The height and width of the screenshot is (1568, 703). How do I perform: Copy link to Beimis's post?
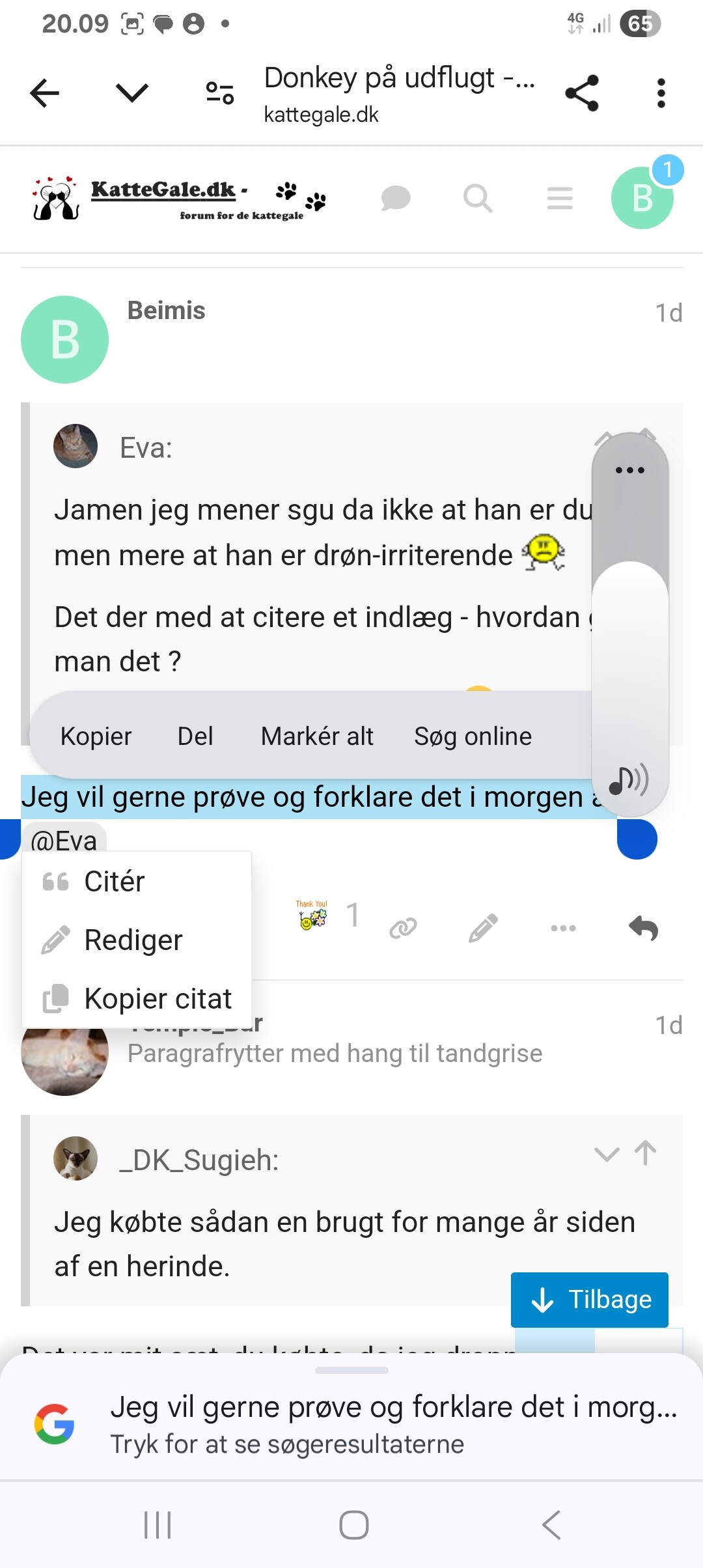[x=403, y=928]
